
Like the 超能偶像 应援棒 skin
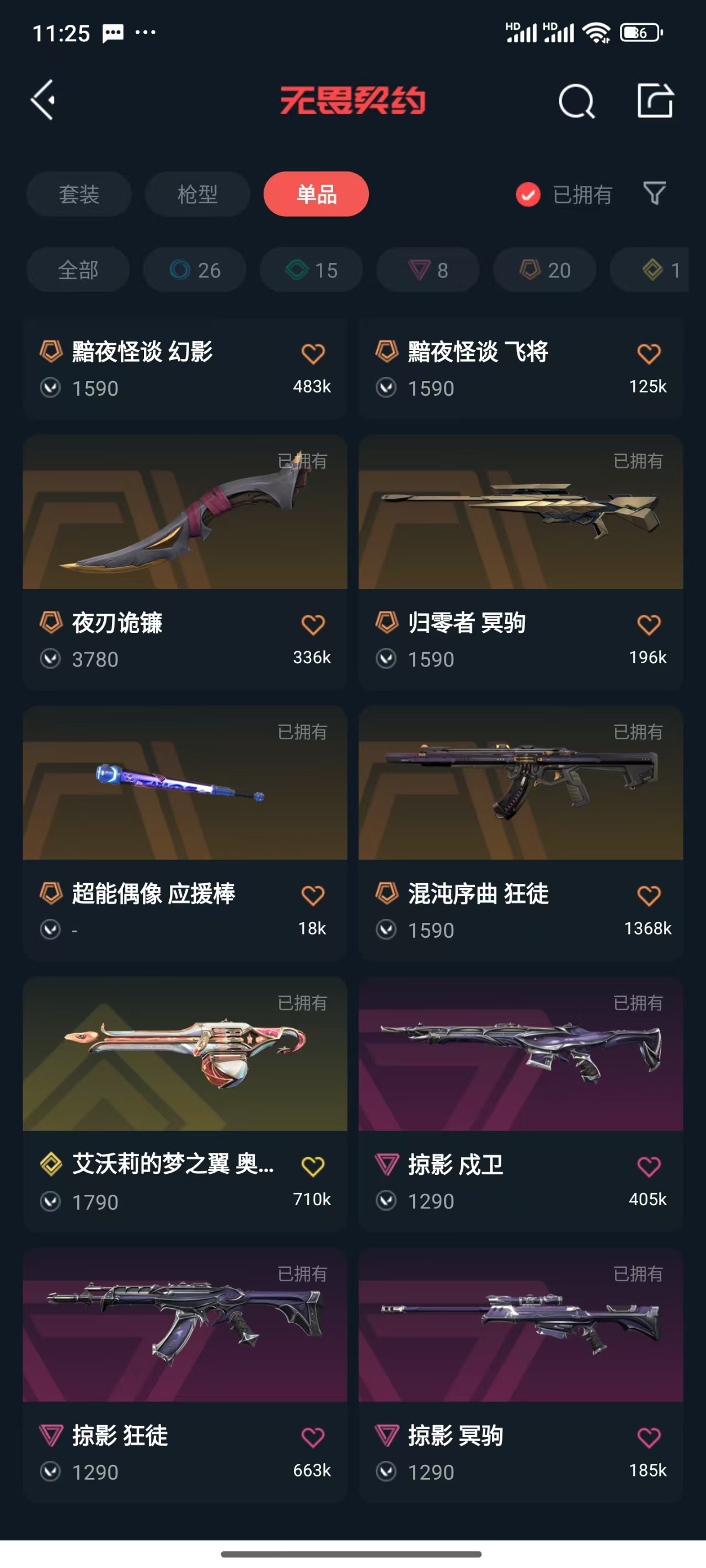(x=313, y=895)
